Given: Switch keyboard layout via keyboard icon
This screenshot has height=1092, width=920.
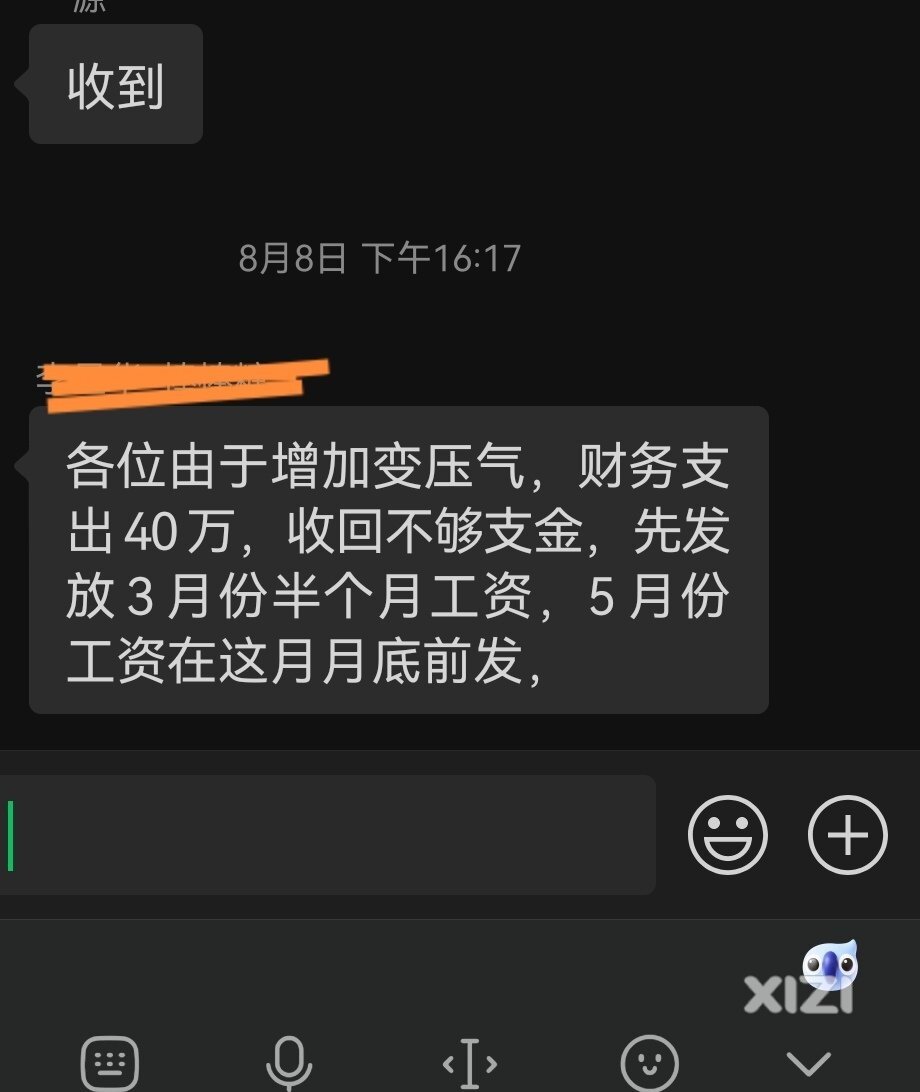Looking at the screenshot, I should 110,1063.
